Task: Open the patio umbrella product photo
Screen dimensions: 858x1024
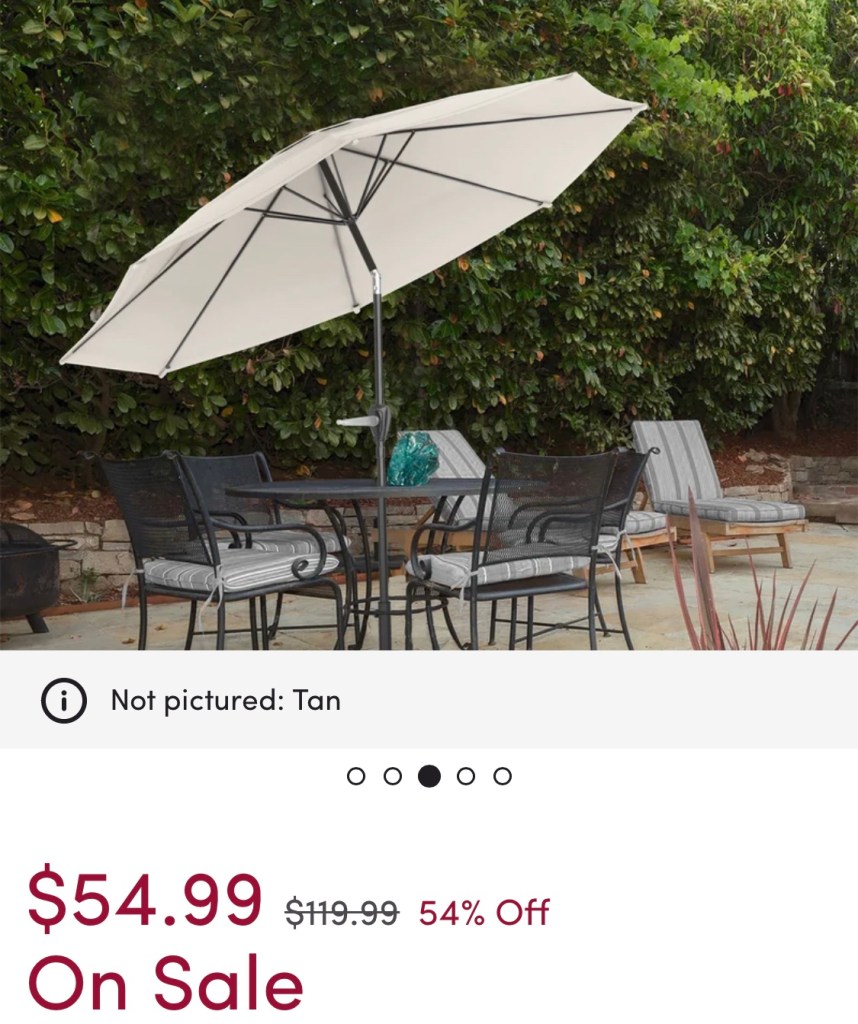Action: coord(429,325)
